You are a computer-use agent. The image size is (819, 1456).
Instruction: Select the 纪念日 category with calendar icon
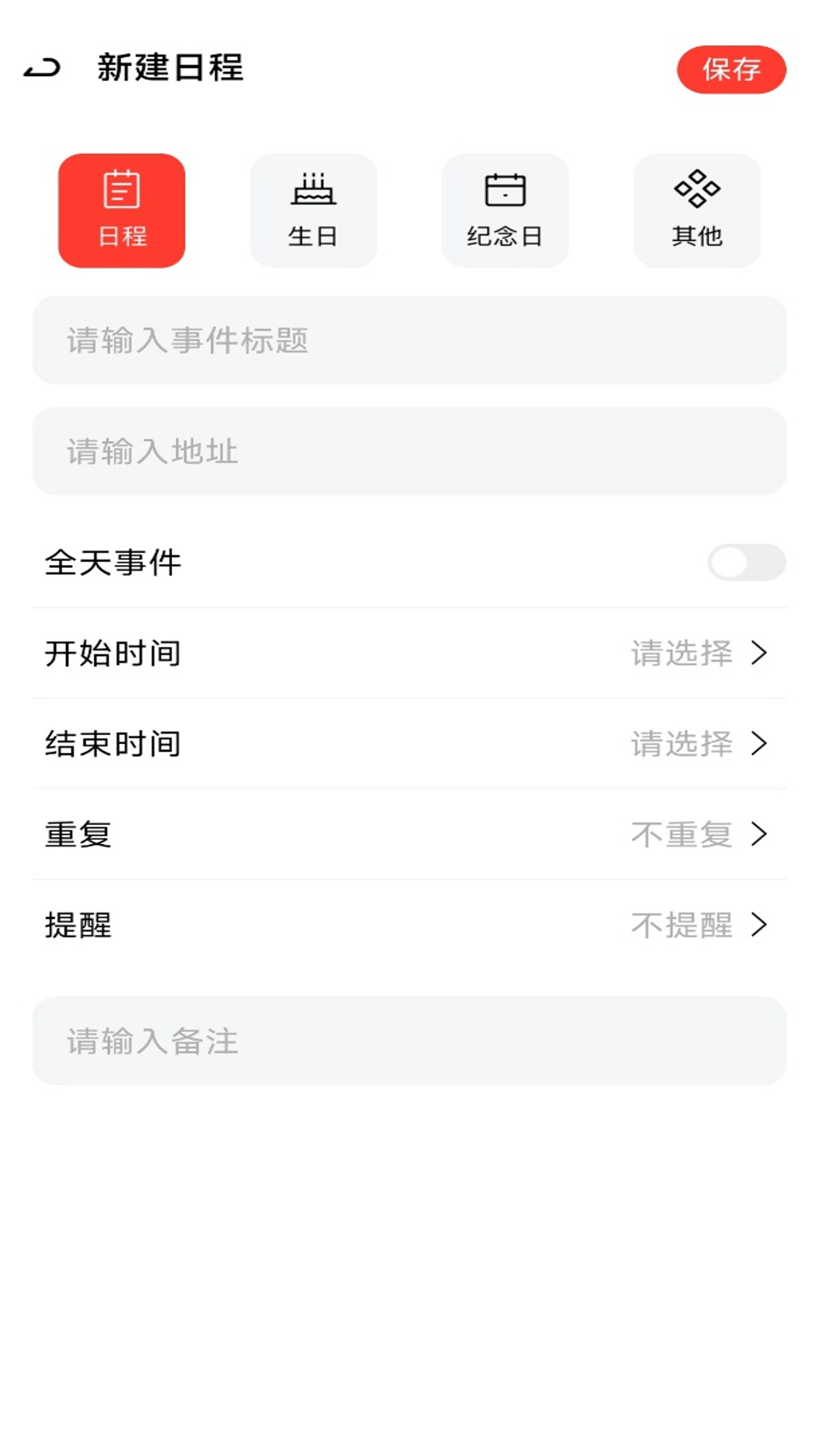(505, 210)
